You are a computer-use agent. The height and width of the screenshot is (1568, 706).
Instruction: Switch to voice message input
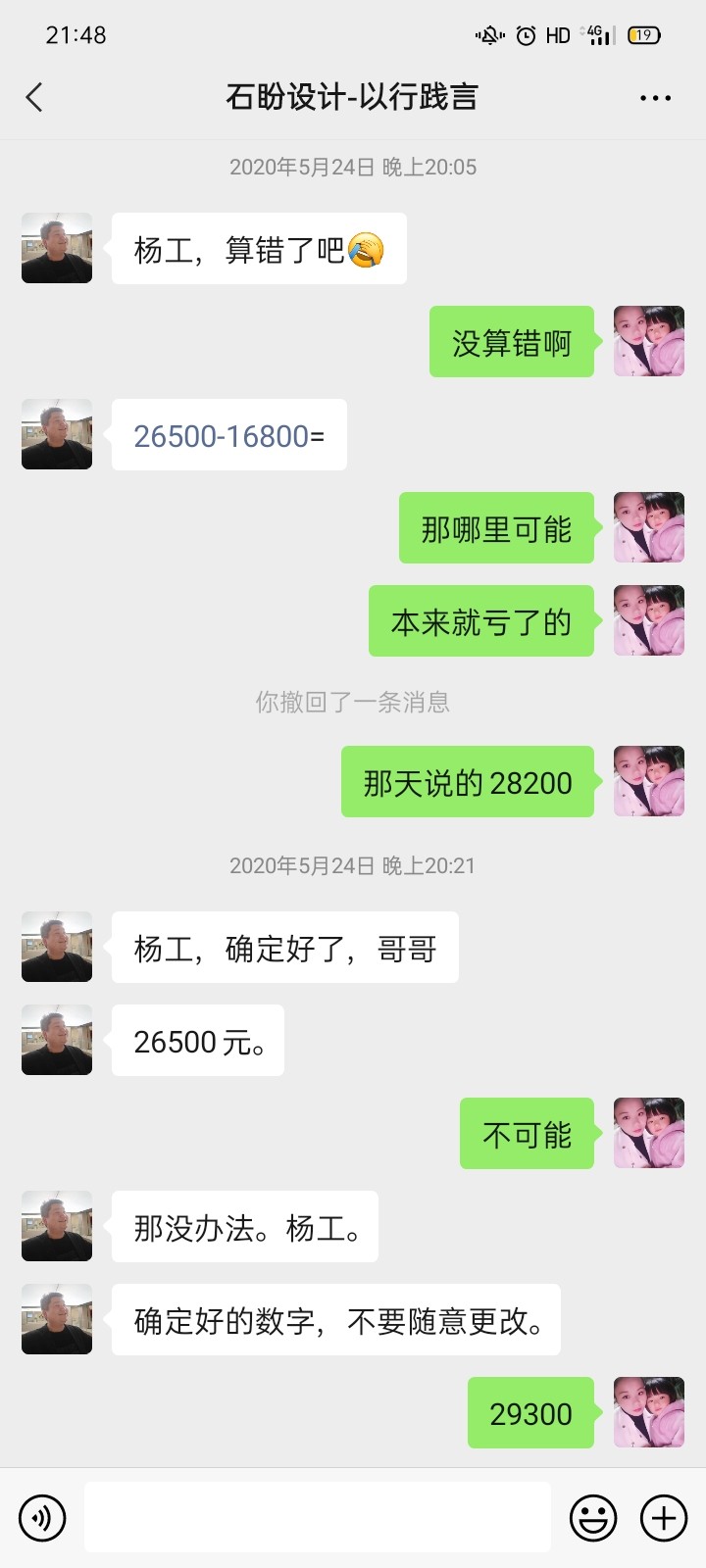(42, 1518)
